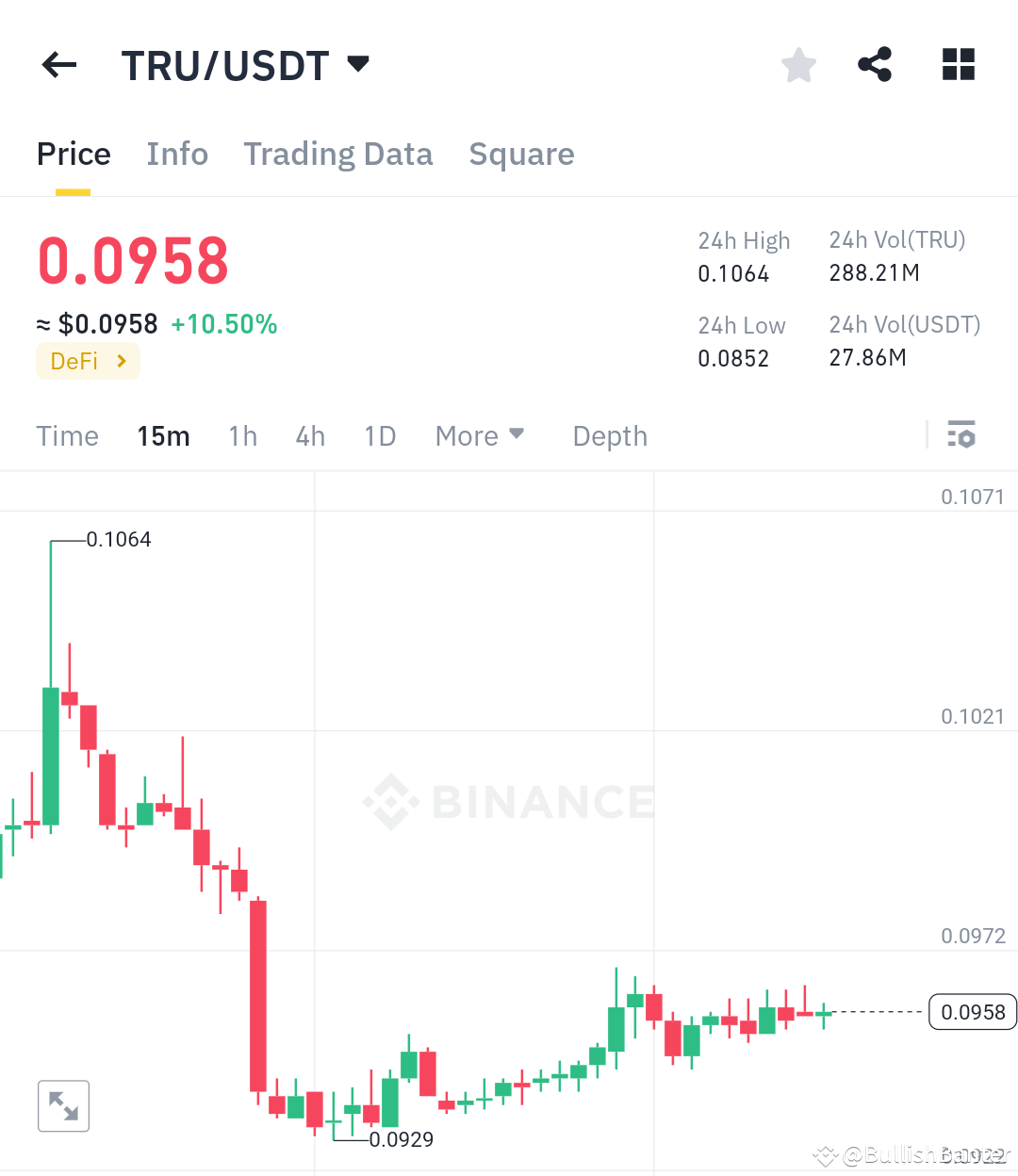The width and height of the screenshot is (1018, 1176).
Task: Open chart indicator settings icon
Action: [962, 435]
